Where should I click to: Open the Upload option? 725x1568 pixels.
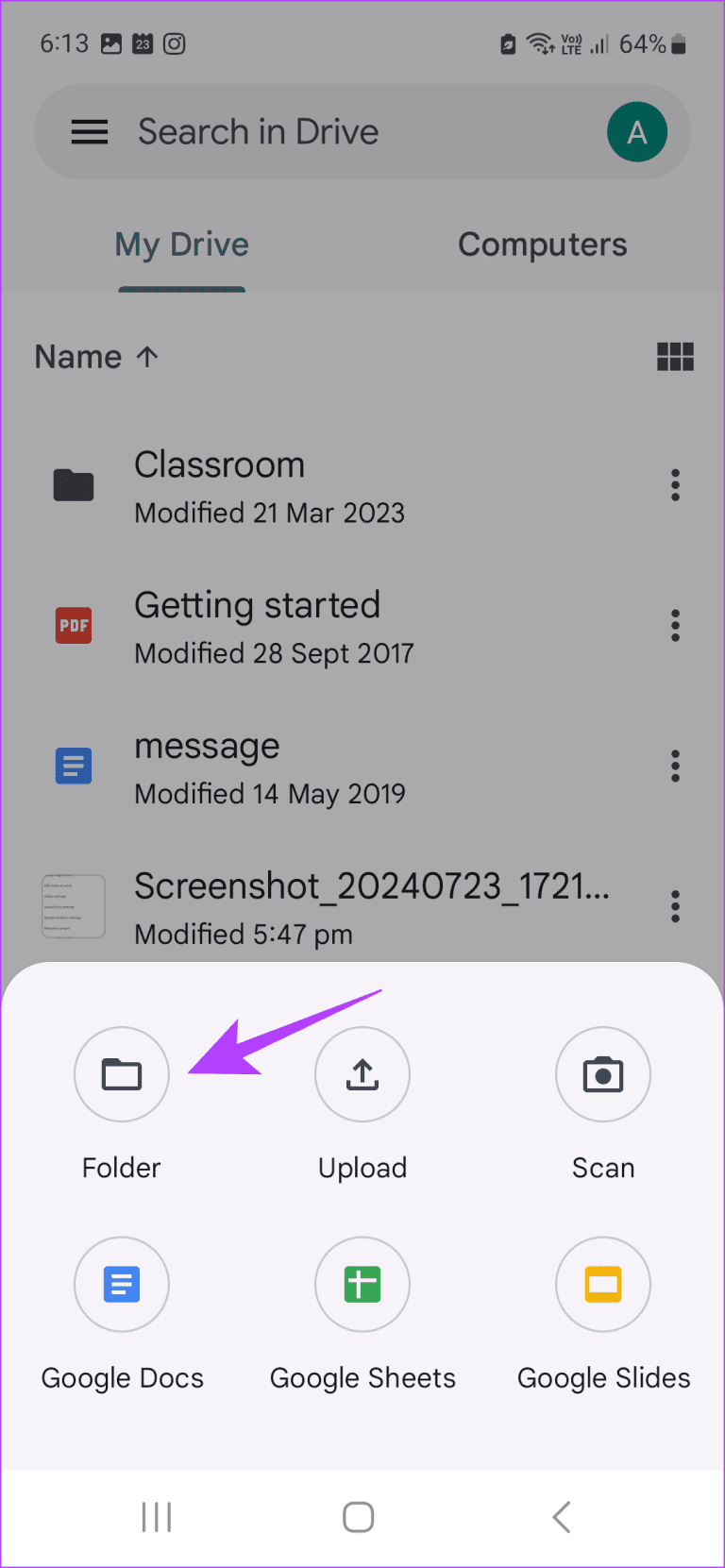[362, 1074]
